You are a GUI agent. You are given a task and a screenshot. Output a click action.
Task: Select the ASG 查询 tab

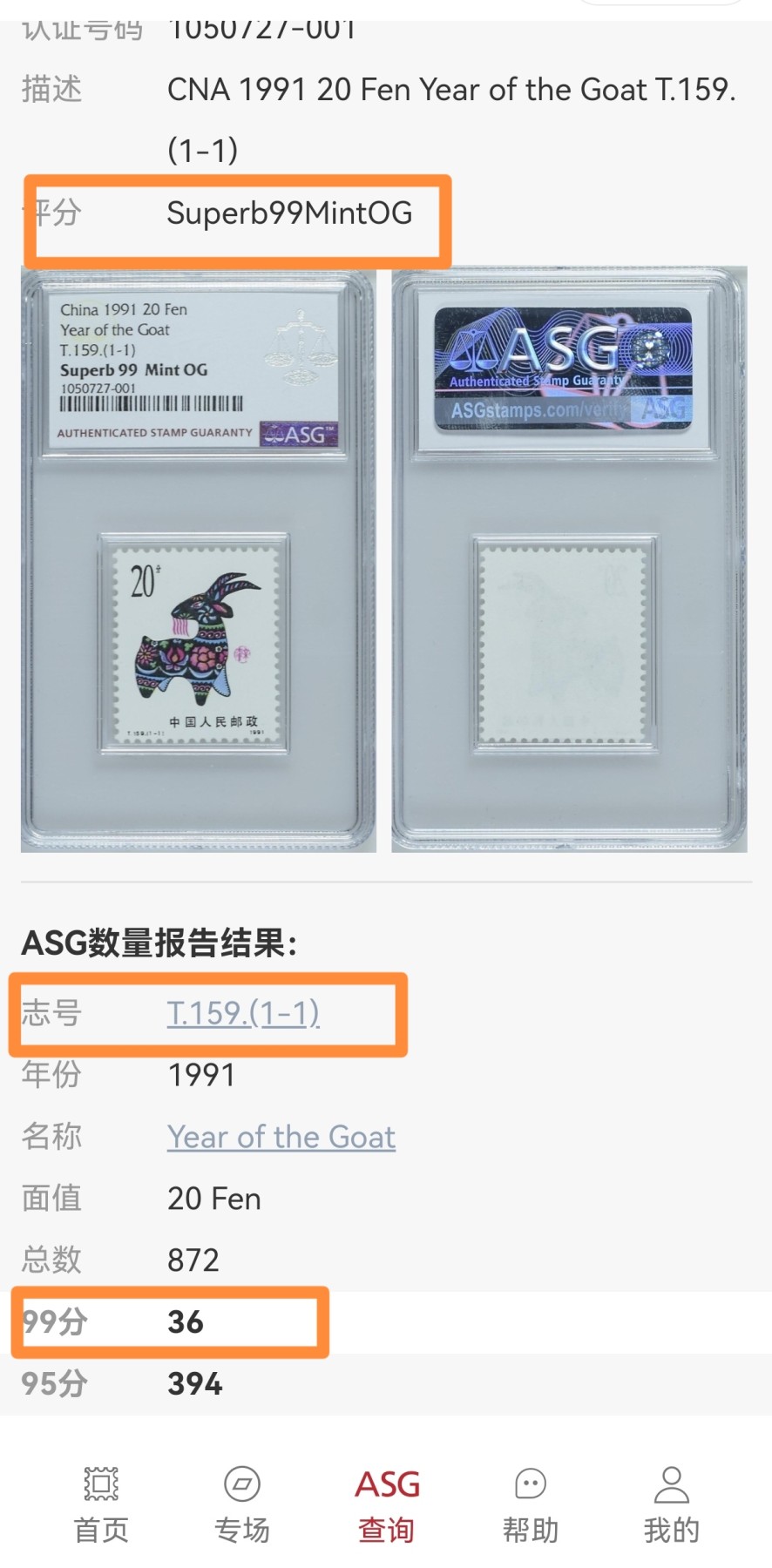pos(387,1503)
